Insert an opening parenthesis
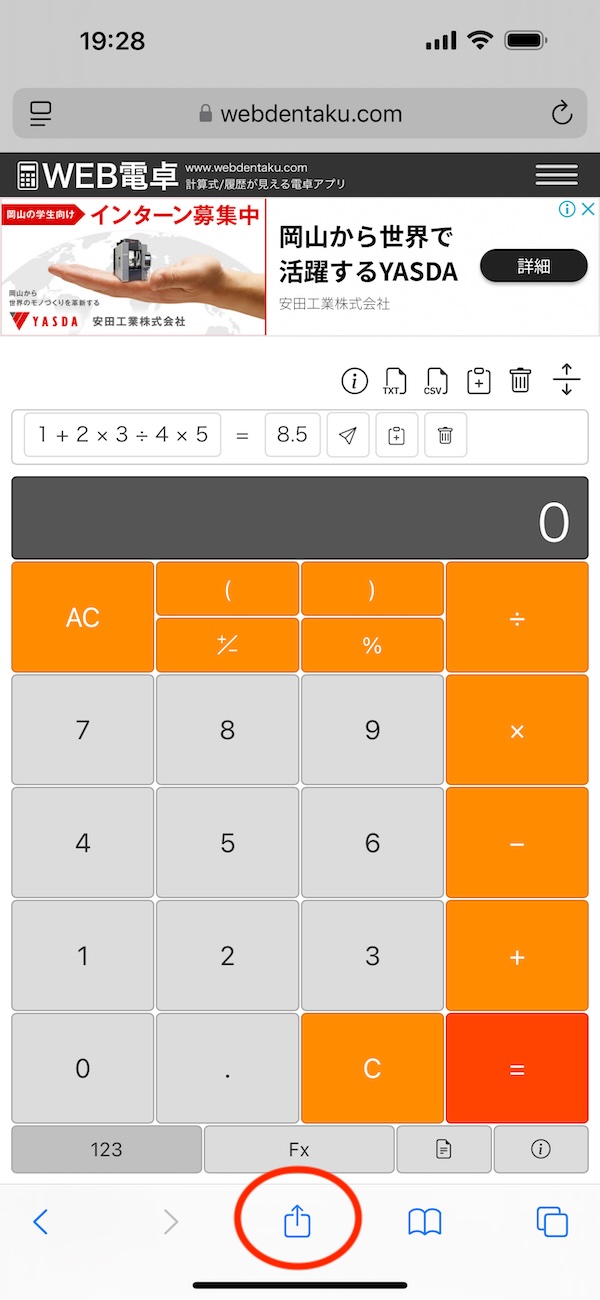This screenshot has width=600, height=1300. click(227, 589)
